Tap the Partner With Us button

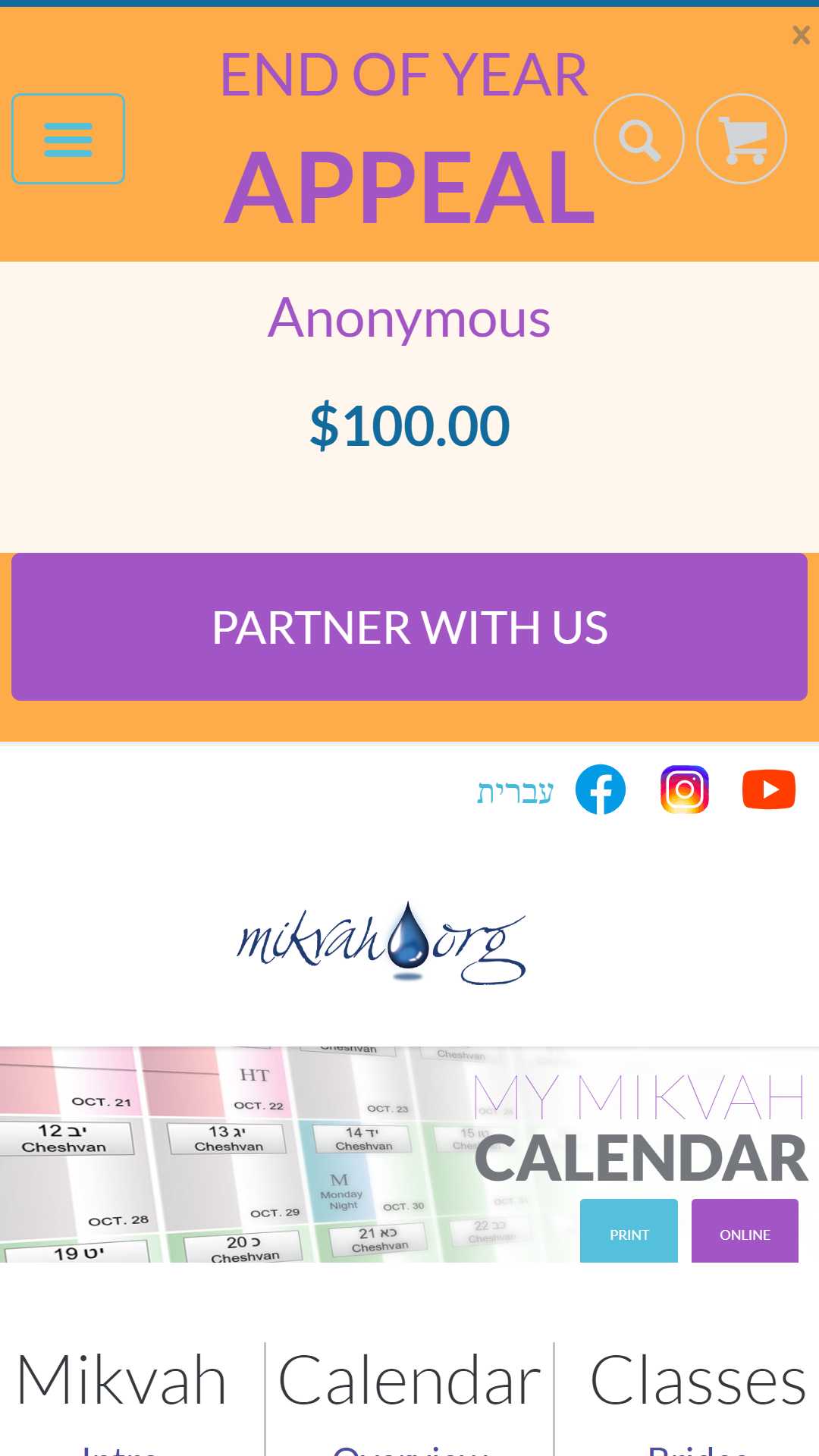click(x=409, y=626)
